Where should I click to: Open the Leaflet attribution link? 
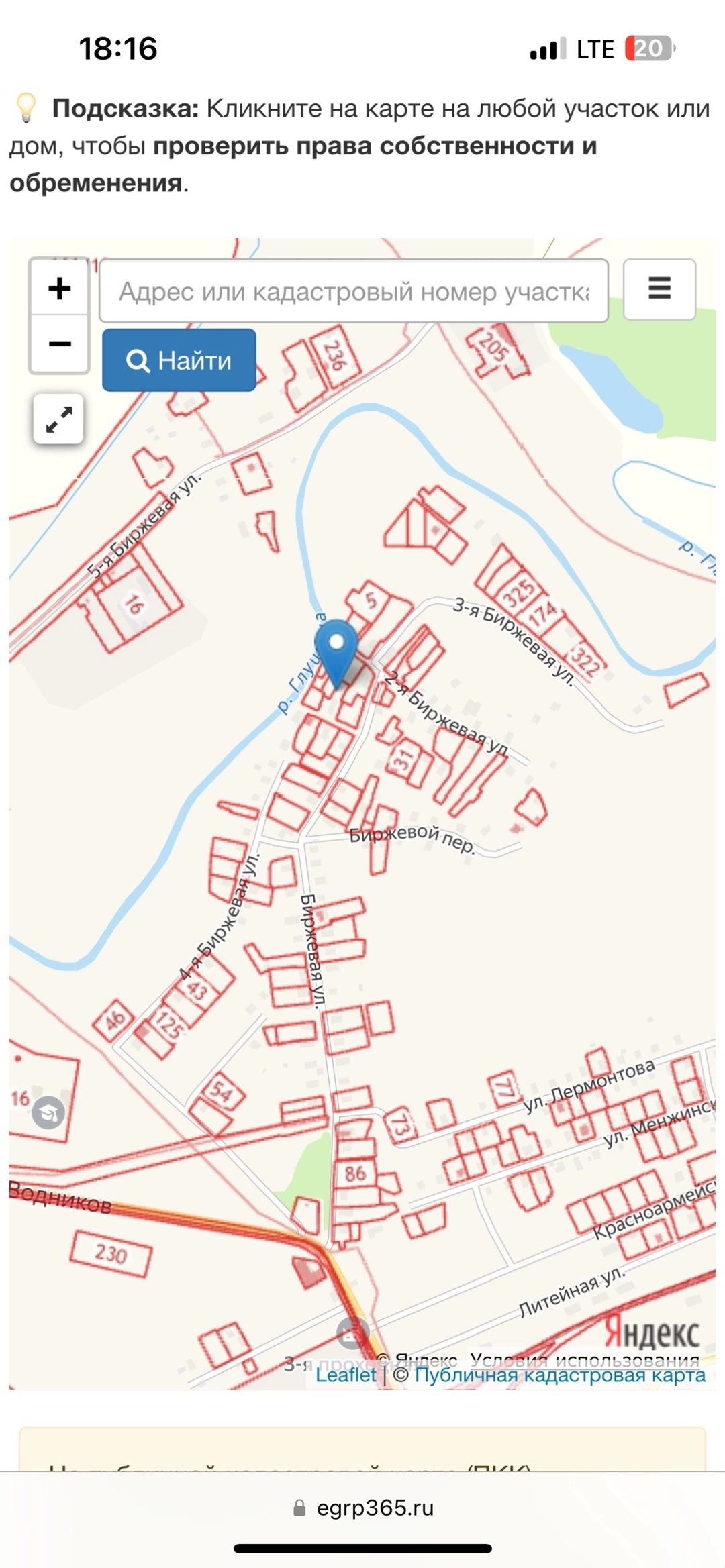[346, 1375]
